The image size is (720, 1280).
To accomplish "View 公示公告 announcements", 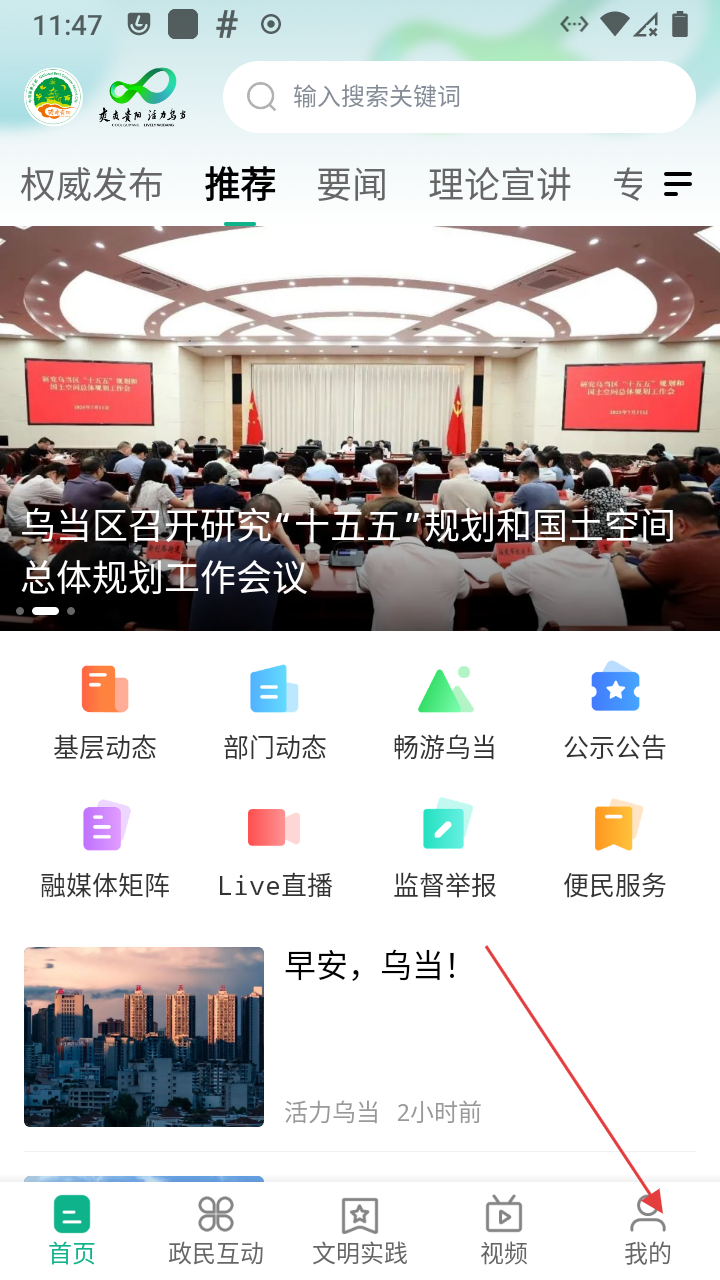I will [x=615, y=711].
